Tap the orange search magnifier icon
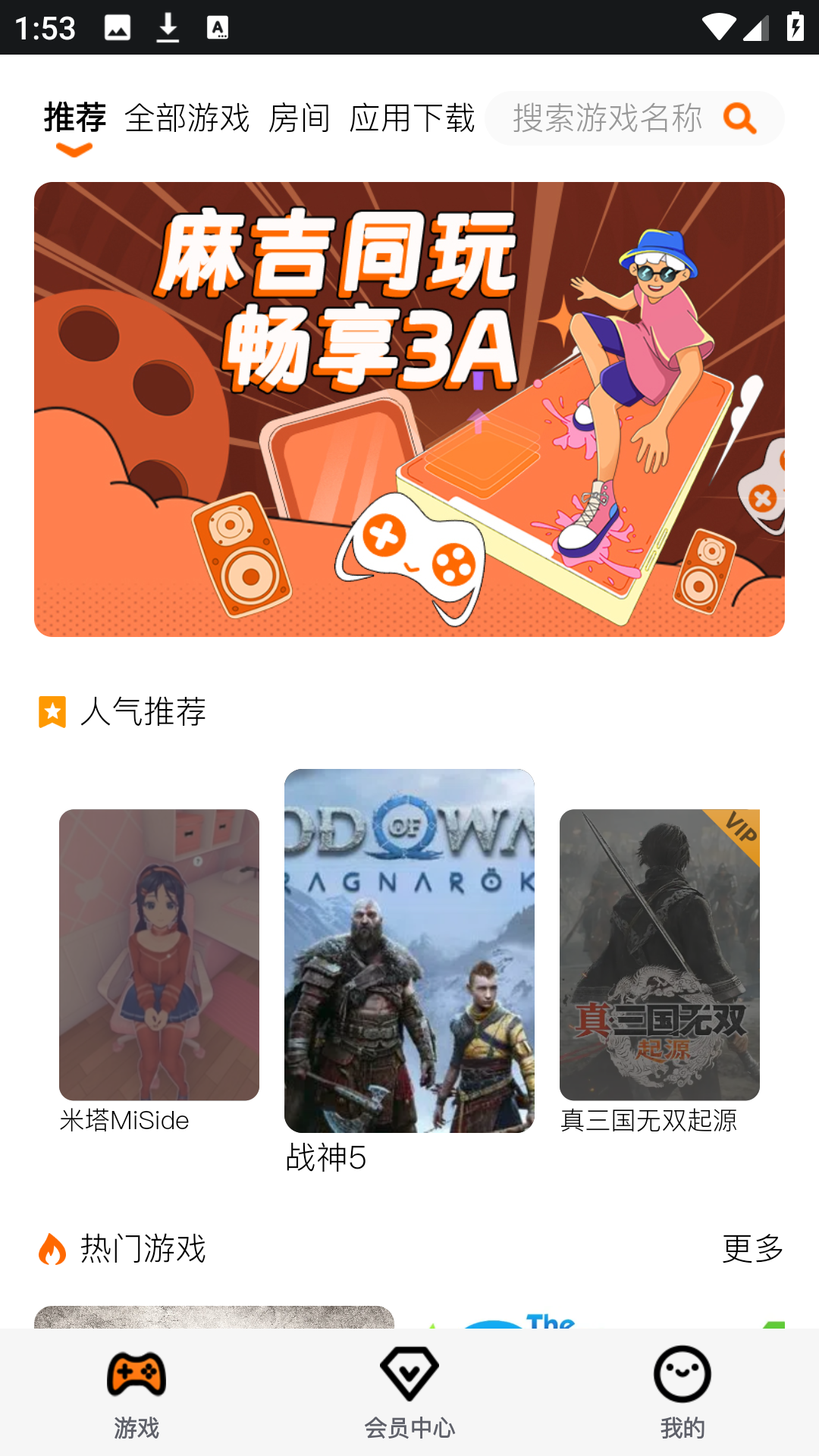The image size is (819, 1456). (739, 119)
